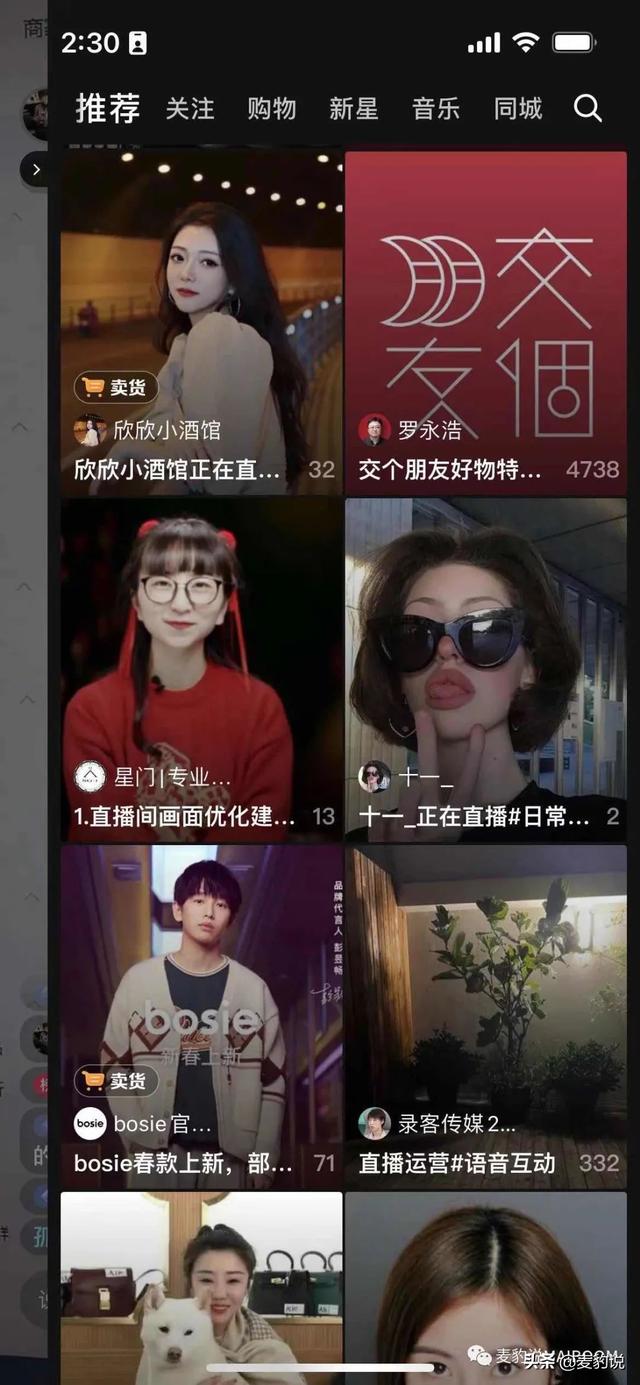
Task: Open the 新星 tab
Action: tap(354, 109)
